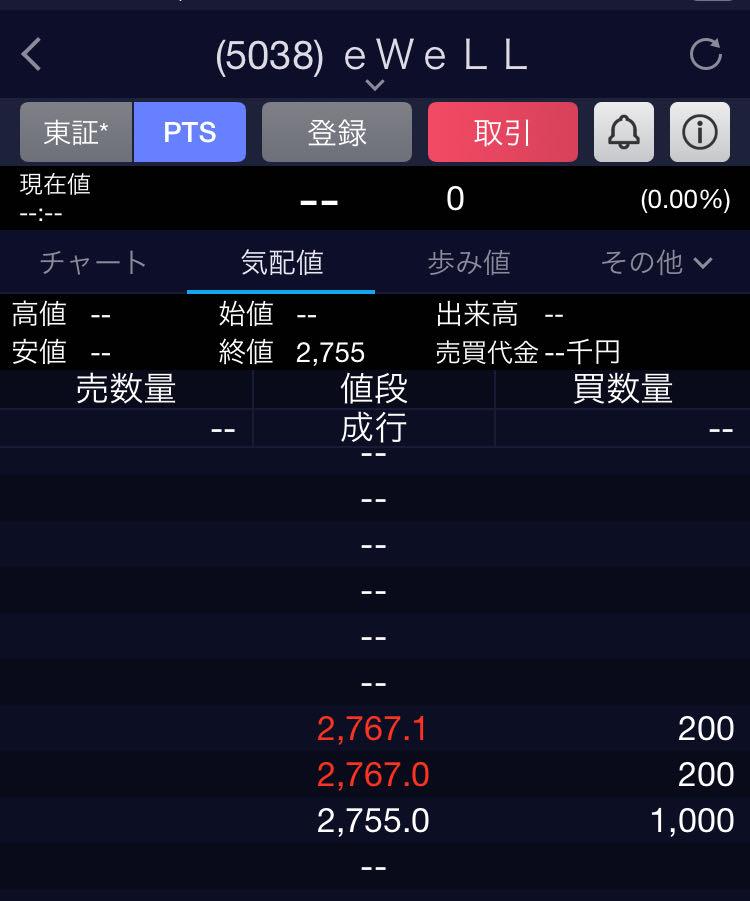The image size is (750, 901).
Task: Tap the ask price 2,767.0
Action: 372,774
